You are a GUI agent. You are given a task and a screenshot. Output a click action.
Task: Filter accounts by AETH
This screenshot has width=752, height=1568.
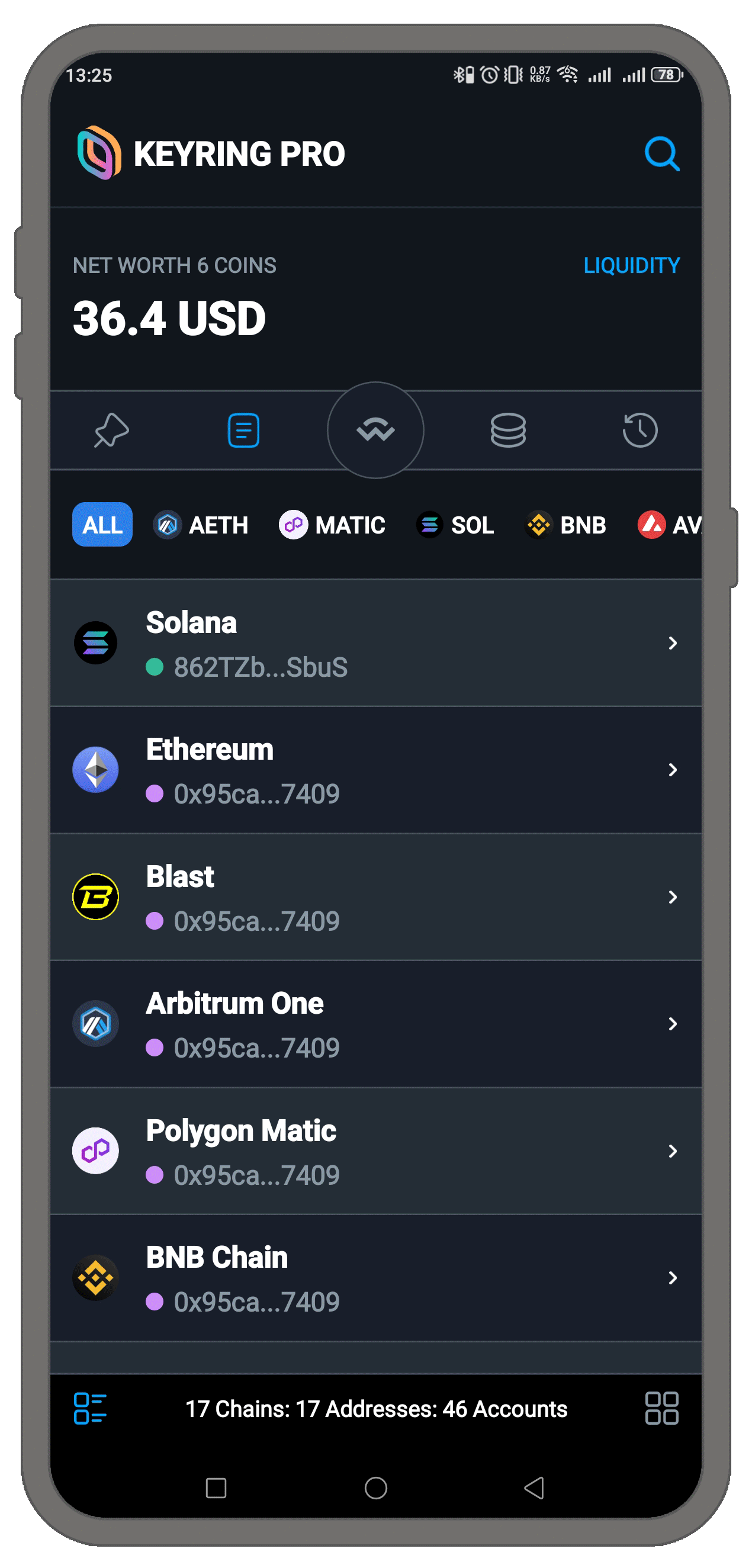point(201,525)
